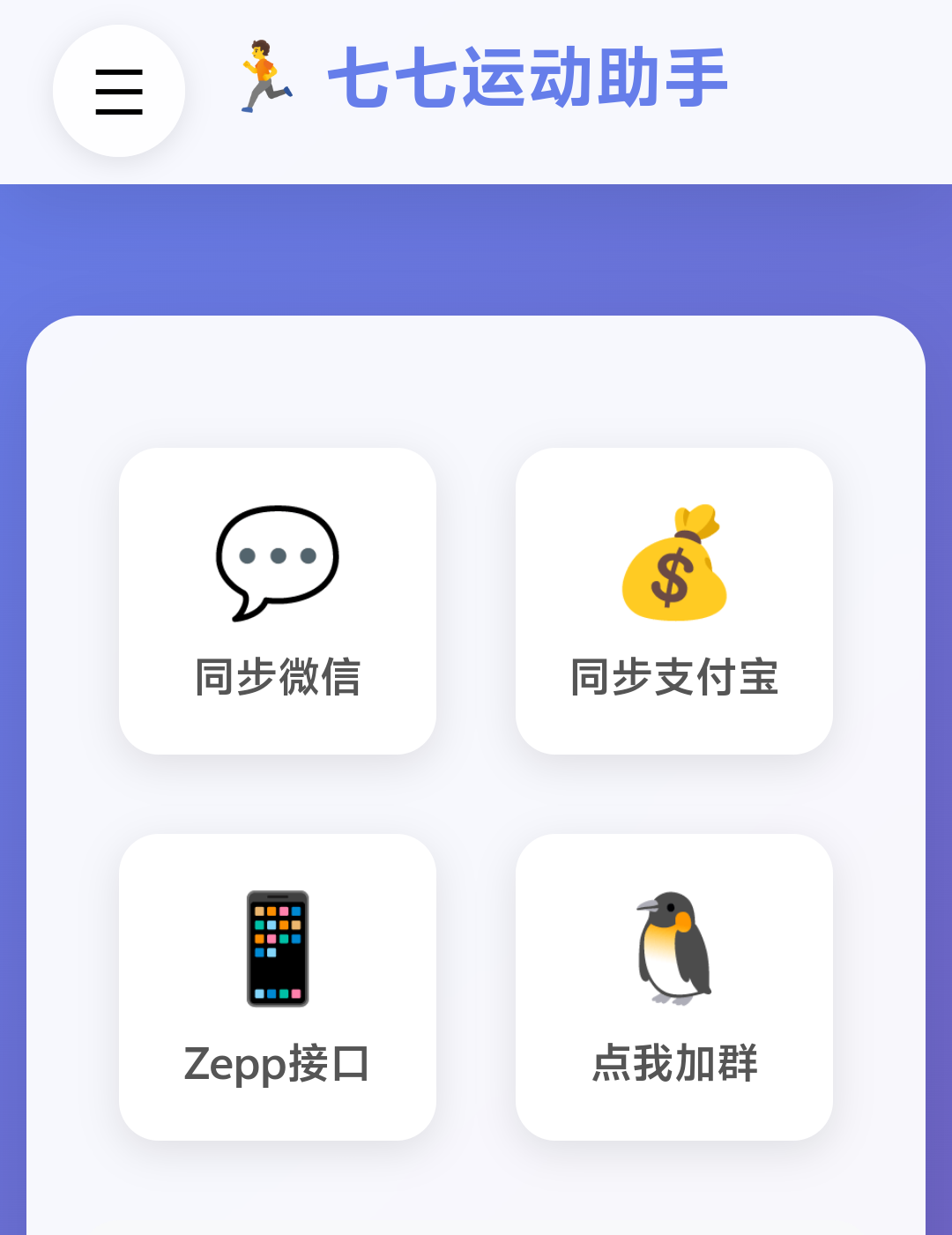
Task: Tap the dollar sign on the money bag
Action: (x=672, y=577)
